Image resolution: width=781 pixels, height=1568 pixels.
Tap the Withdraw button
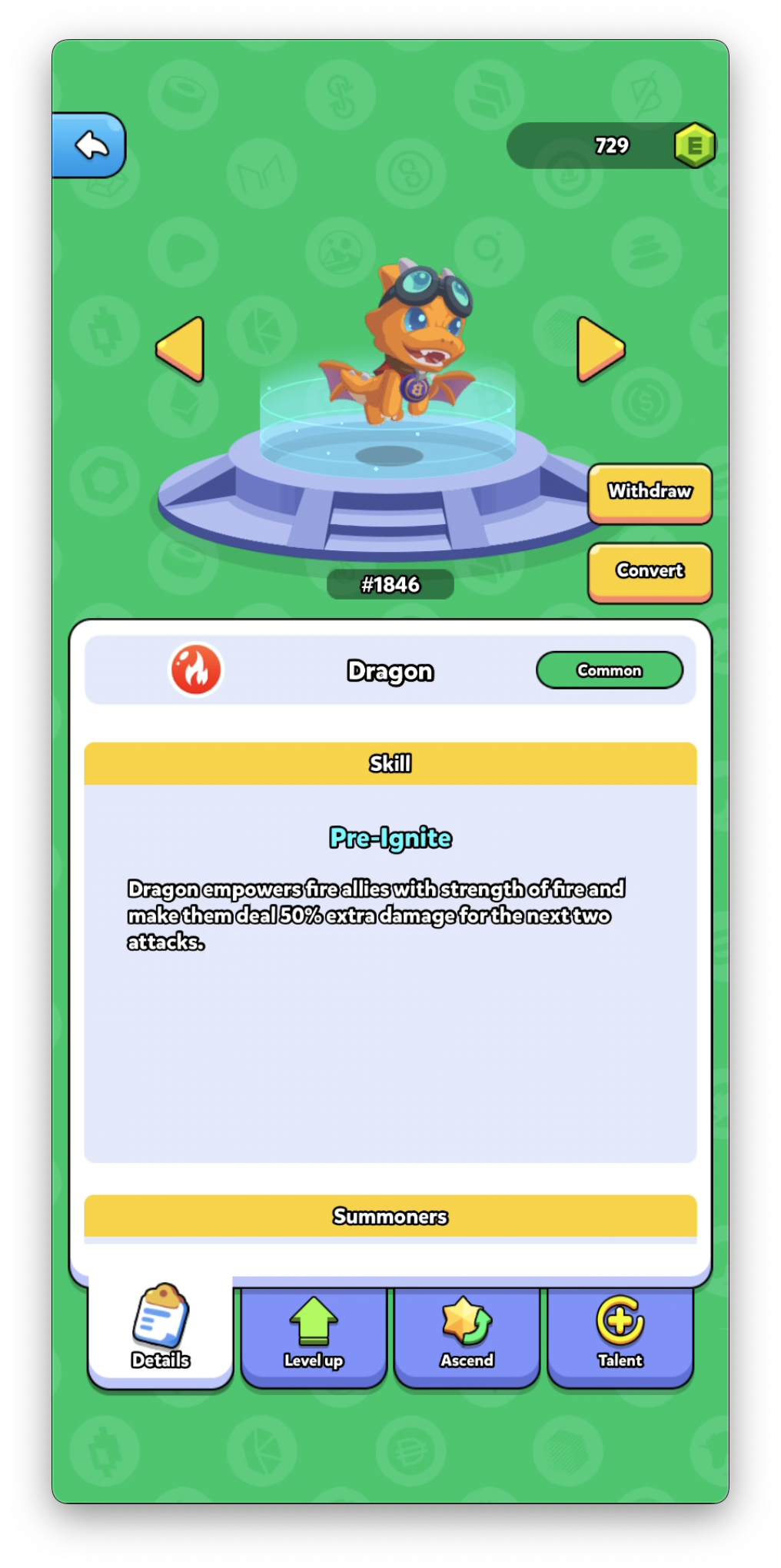(x=650, y=493)
